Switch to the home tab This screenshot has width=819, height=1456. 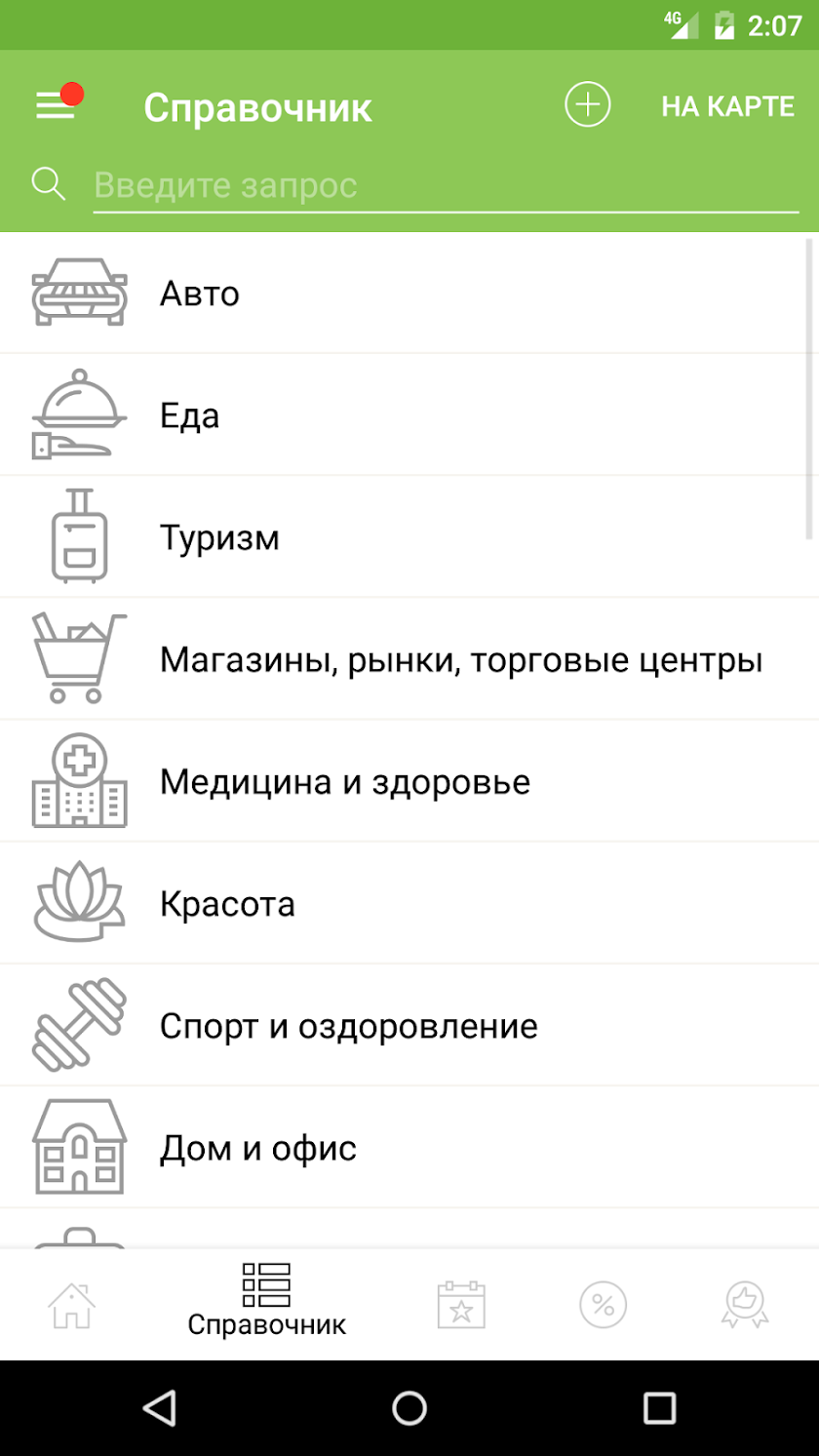point(72,1305)
